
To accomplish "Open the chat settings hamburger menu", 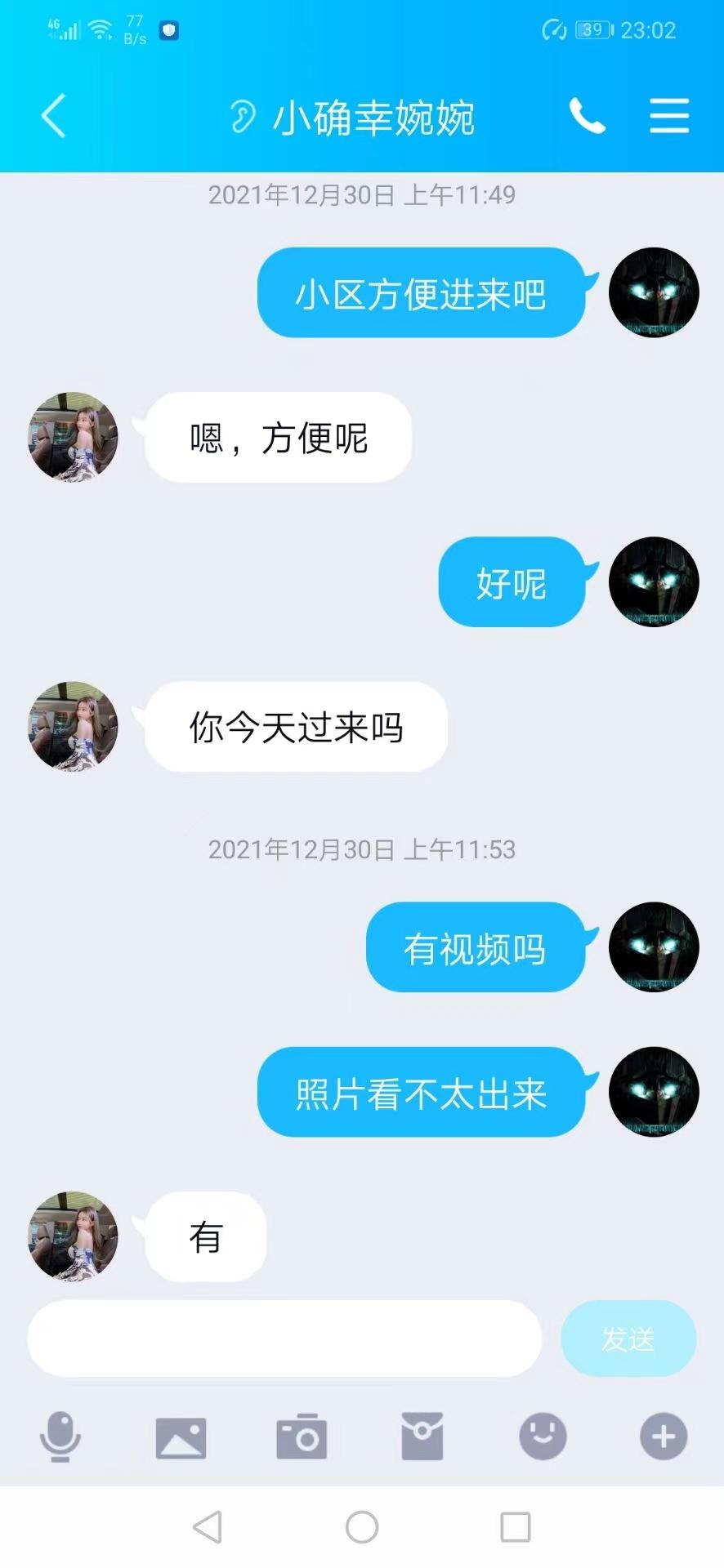I will coord(669,116).
